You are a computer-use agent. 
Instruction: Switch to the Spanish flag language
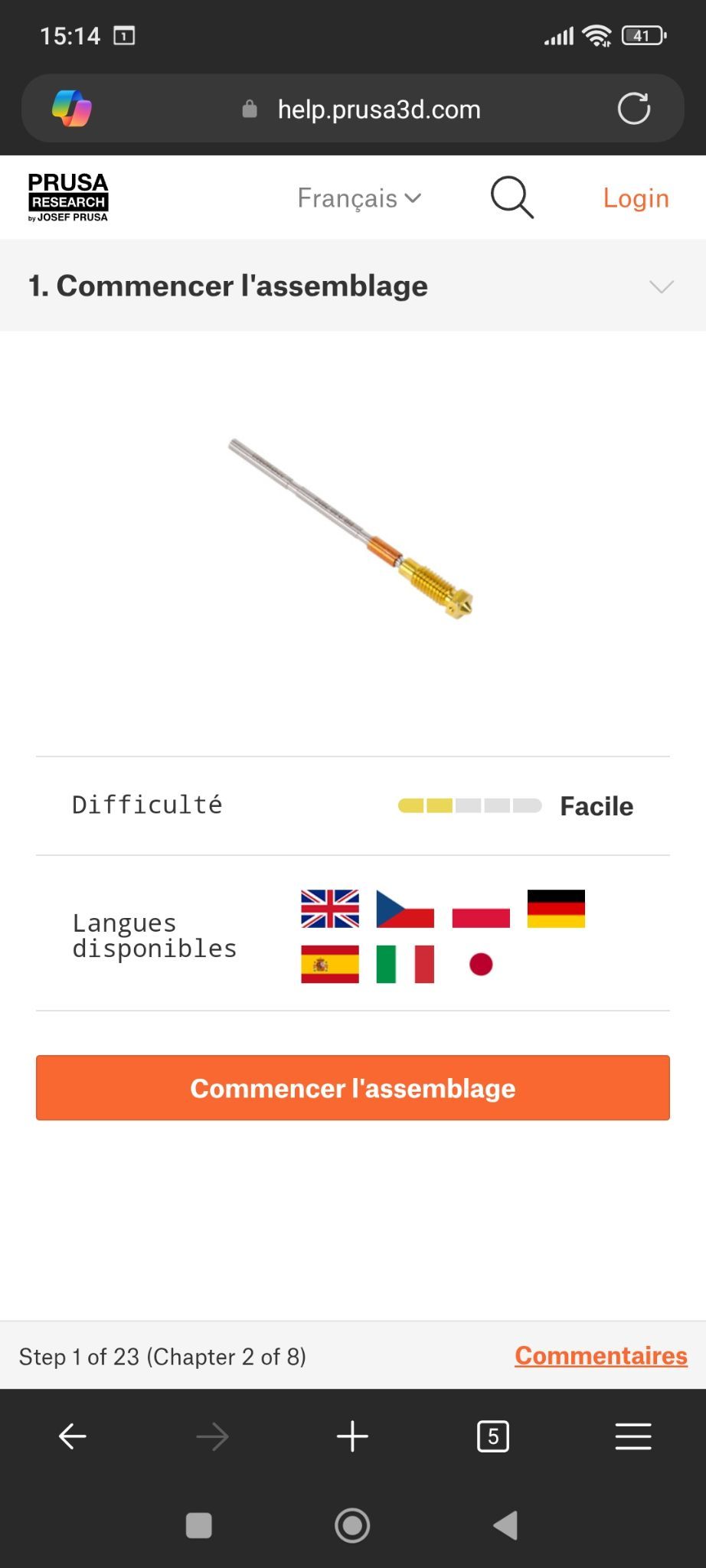(x=330, y=965)
